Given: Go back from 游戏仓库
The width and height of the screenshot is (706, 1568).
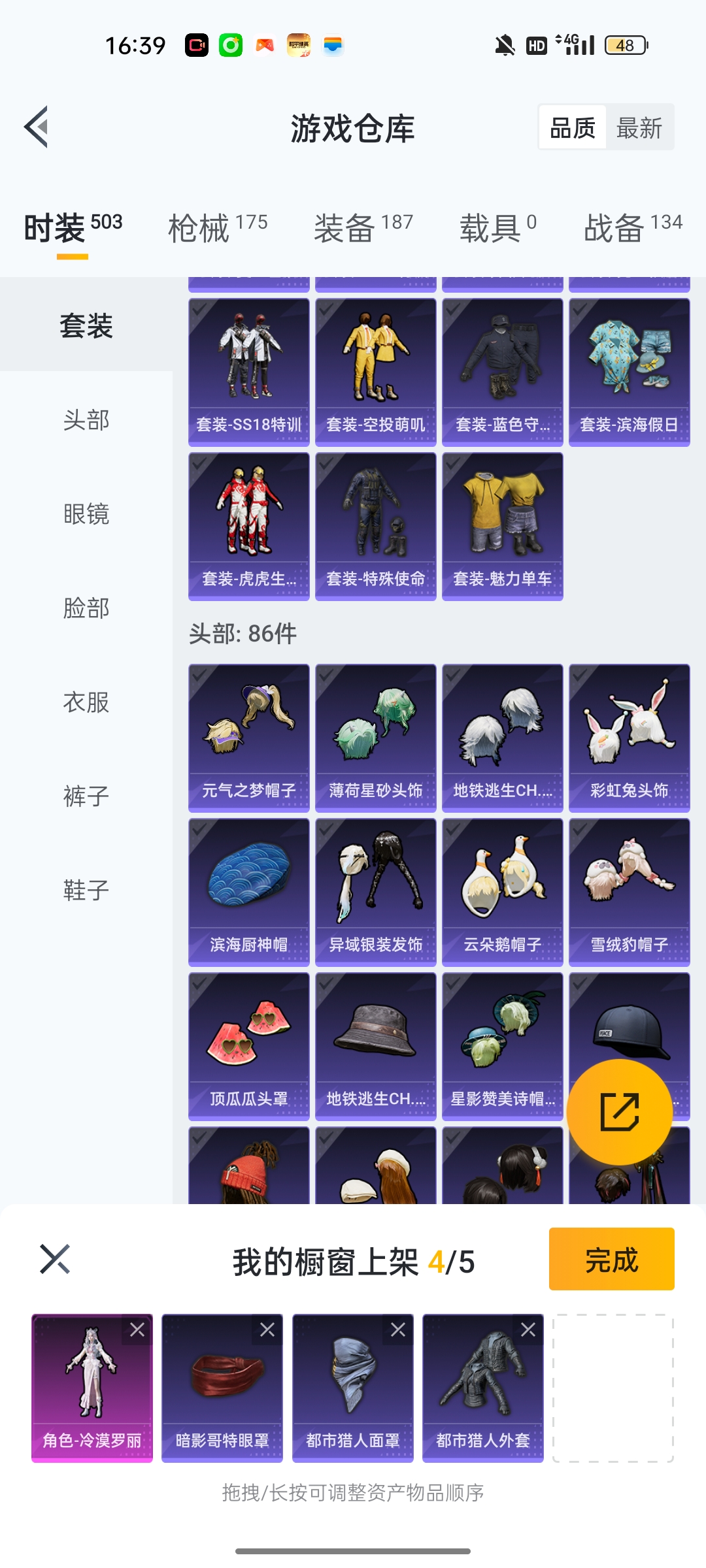Looking at the screenshot, I should [x=37, y=127].
